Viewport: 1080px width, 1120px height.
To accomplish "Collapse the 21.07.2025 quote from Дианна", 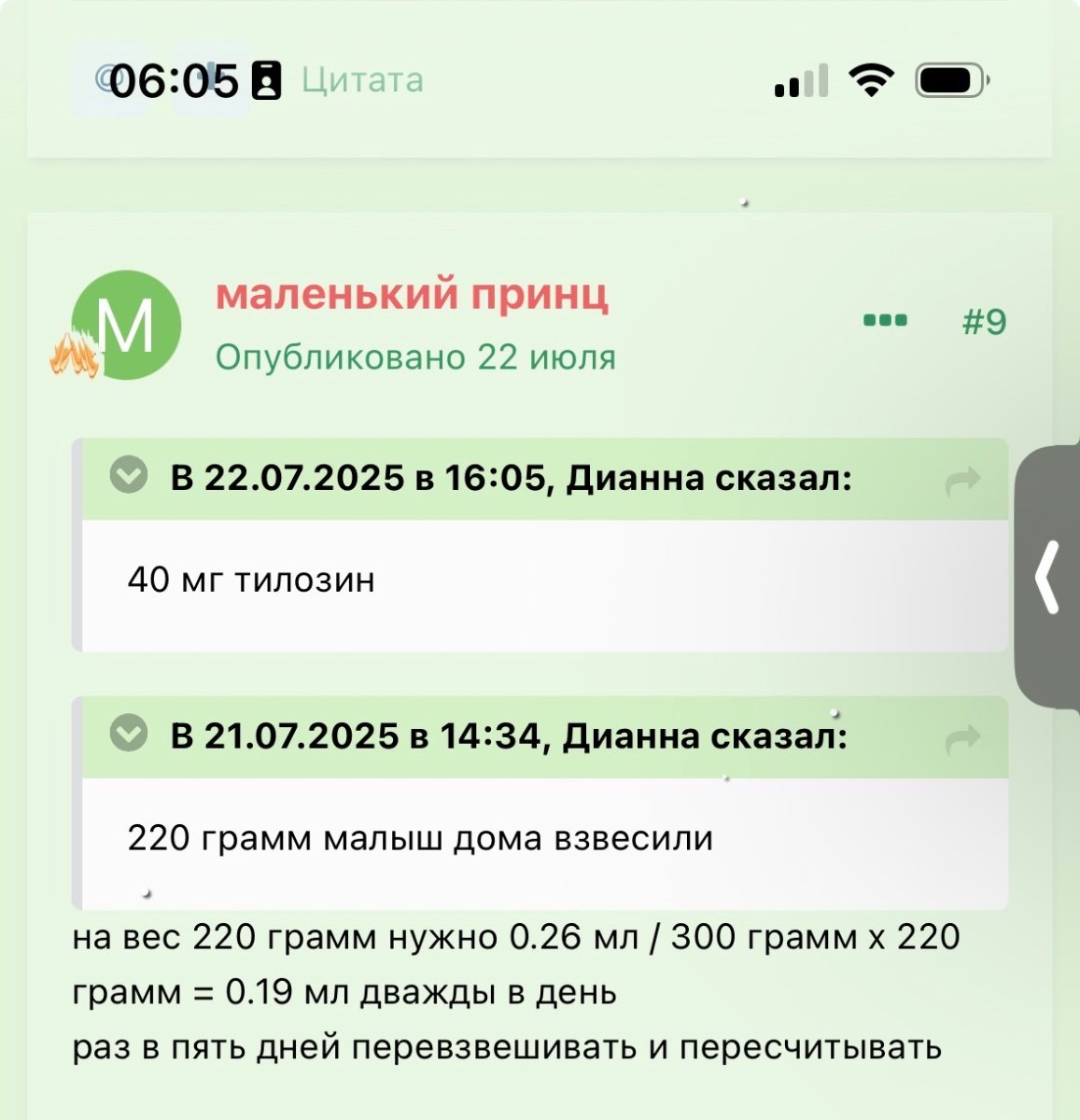I will coord(129,734).
